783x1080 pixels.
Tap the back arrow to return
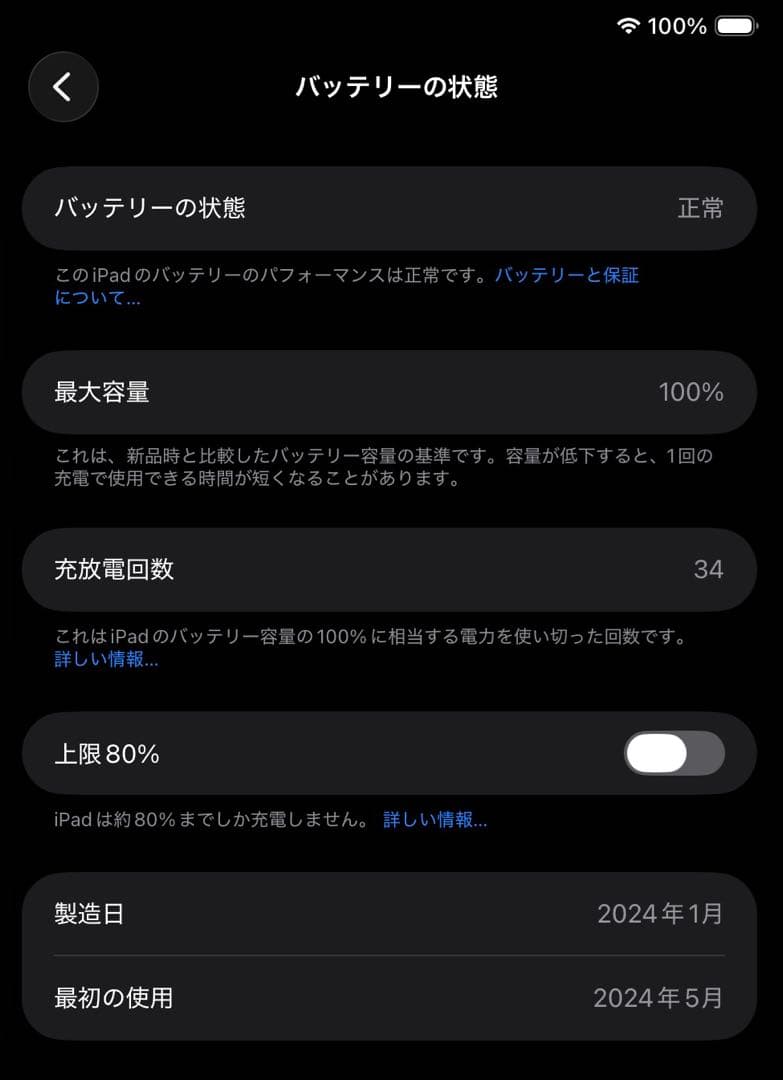pos(63,87)
